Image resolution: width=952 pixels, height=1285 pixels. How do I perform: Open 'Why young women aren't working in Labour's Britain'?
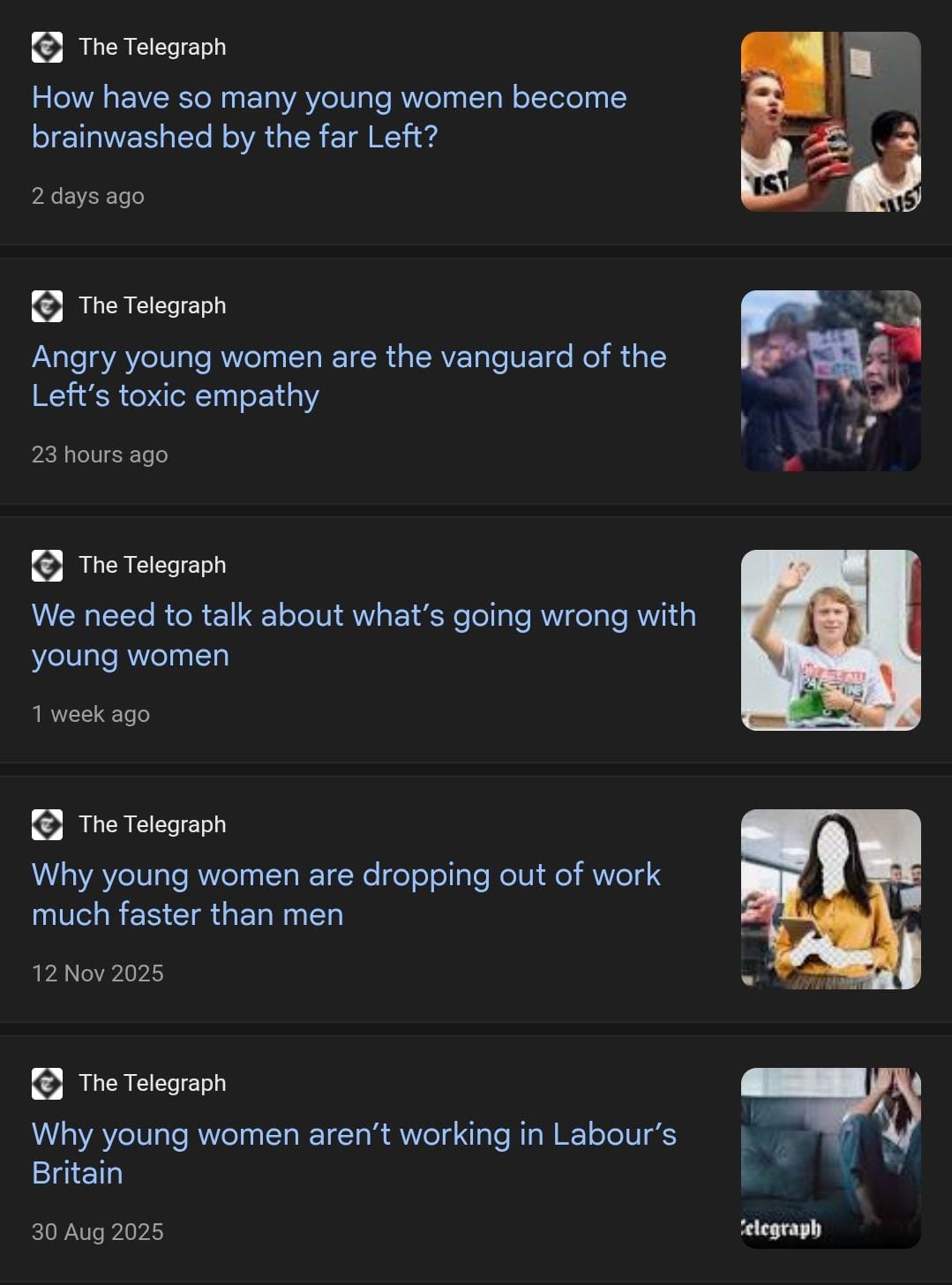(353, 1153)
